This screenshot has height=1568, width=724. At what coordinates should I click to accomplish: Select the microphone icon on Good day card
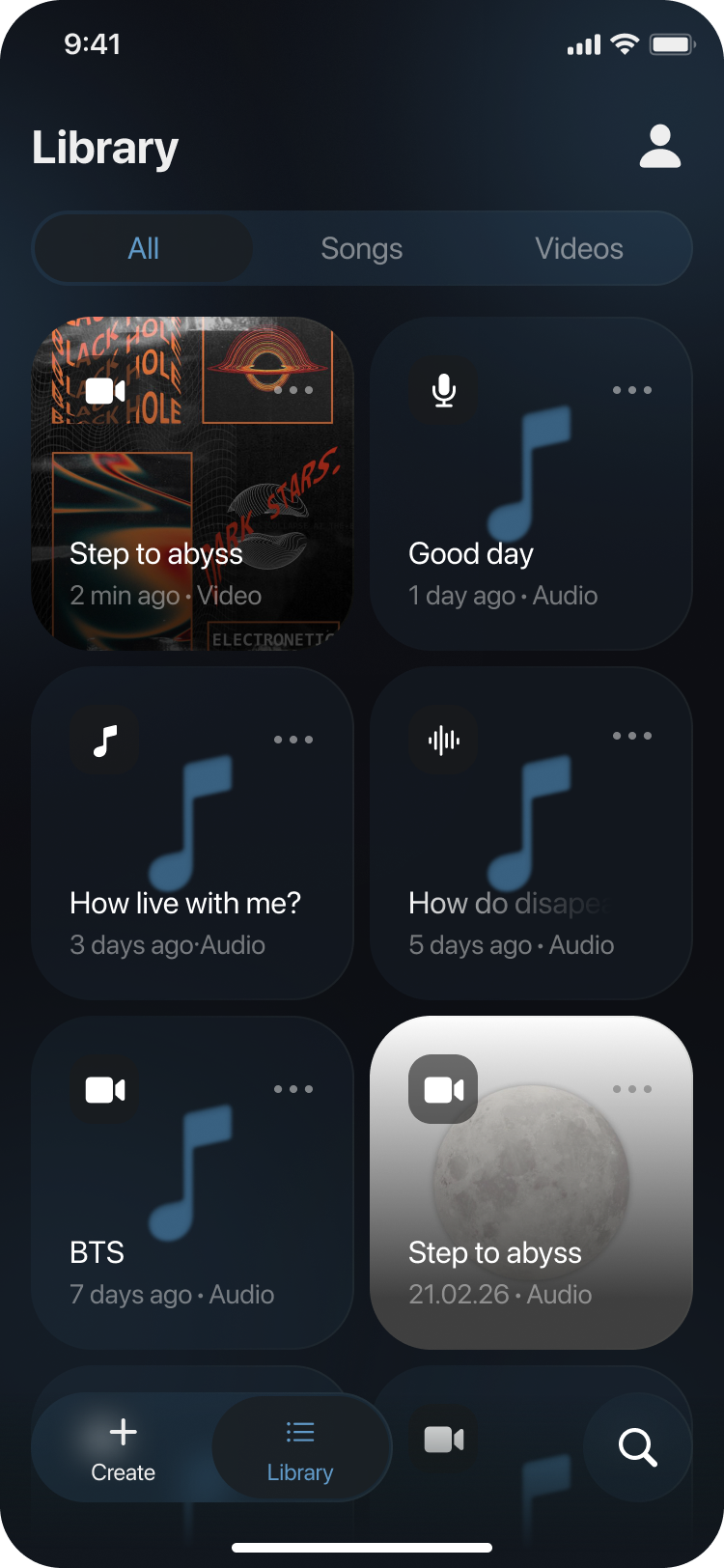tap(442, 390)
